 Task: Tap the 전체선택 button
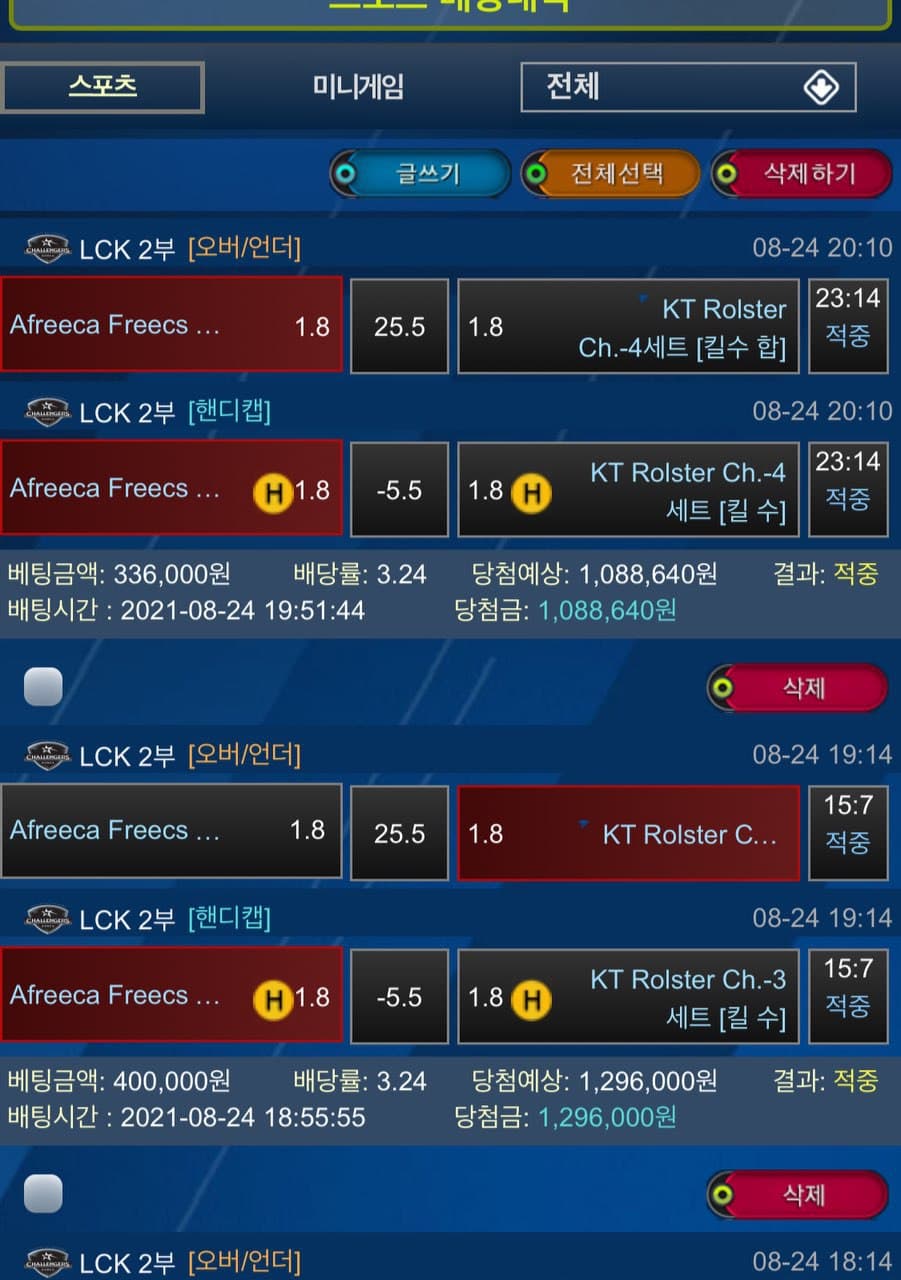[x=611, y=174]
